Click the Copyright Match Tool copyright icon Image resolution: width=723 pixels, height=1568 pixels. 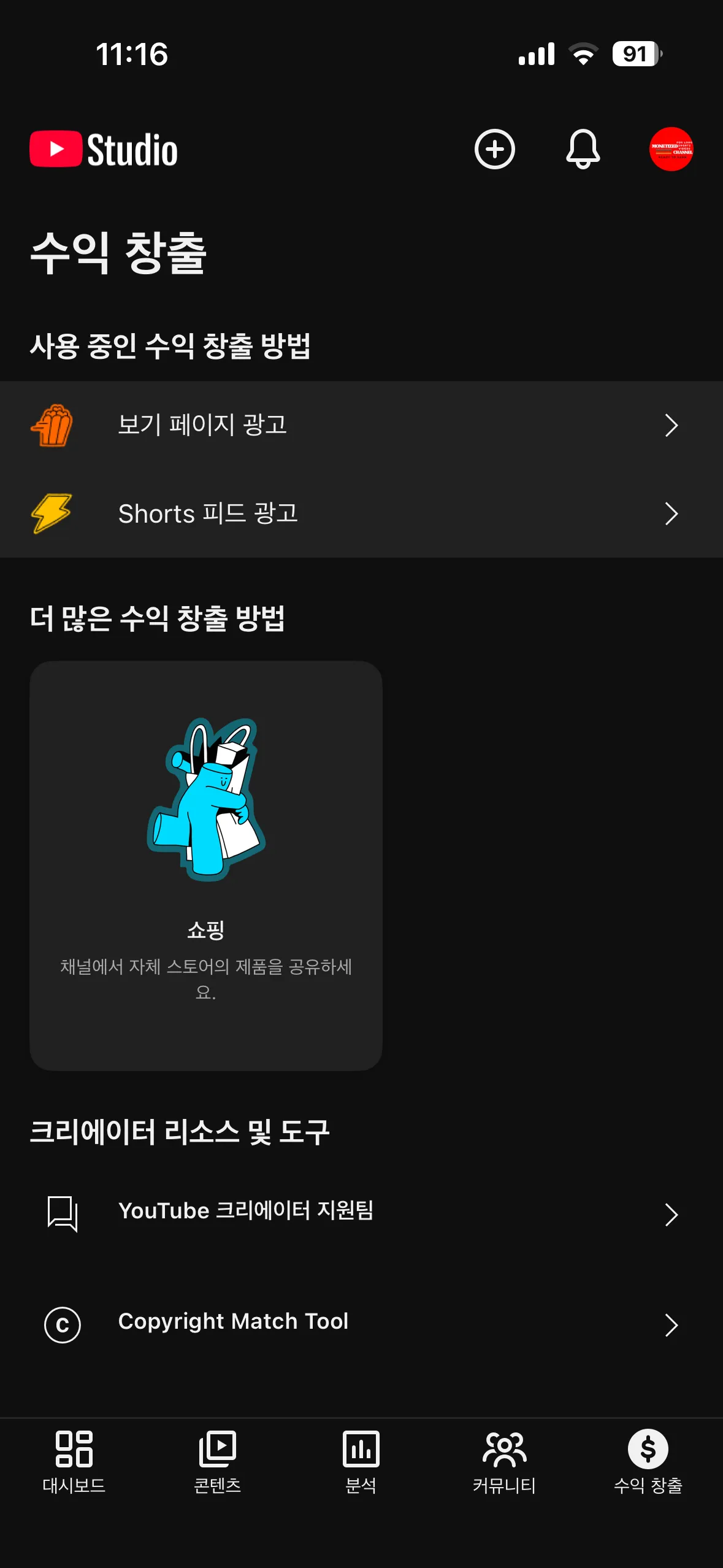tap(62, 1323)
